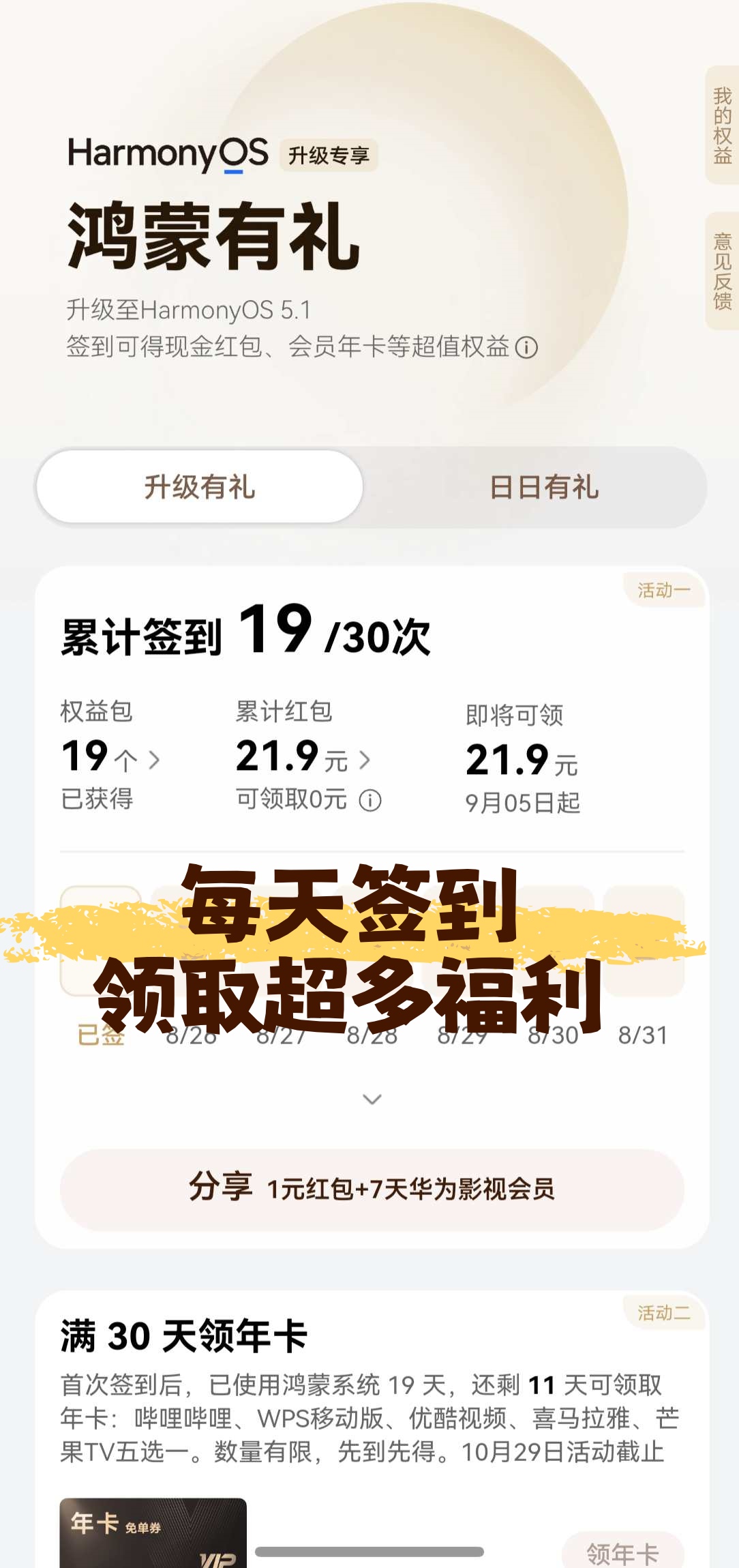
Task: Switch to the 日日有礼 tab
Action: (543, 487)
